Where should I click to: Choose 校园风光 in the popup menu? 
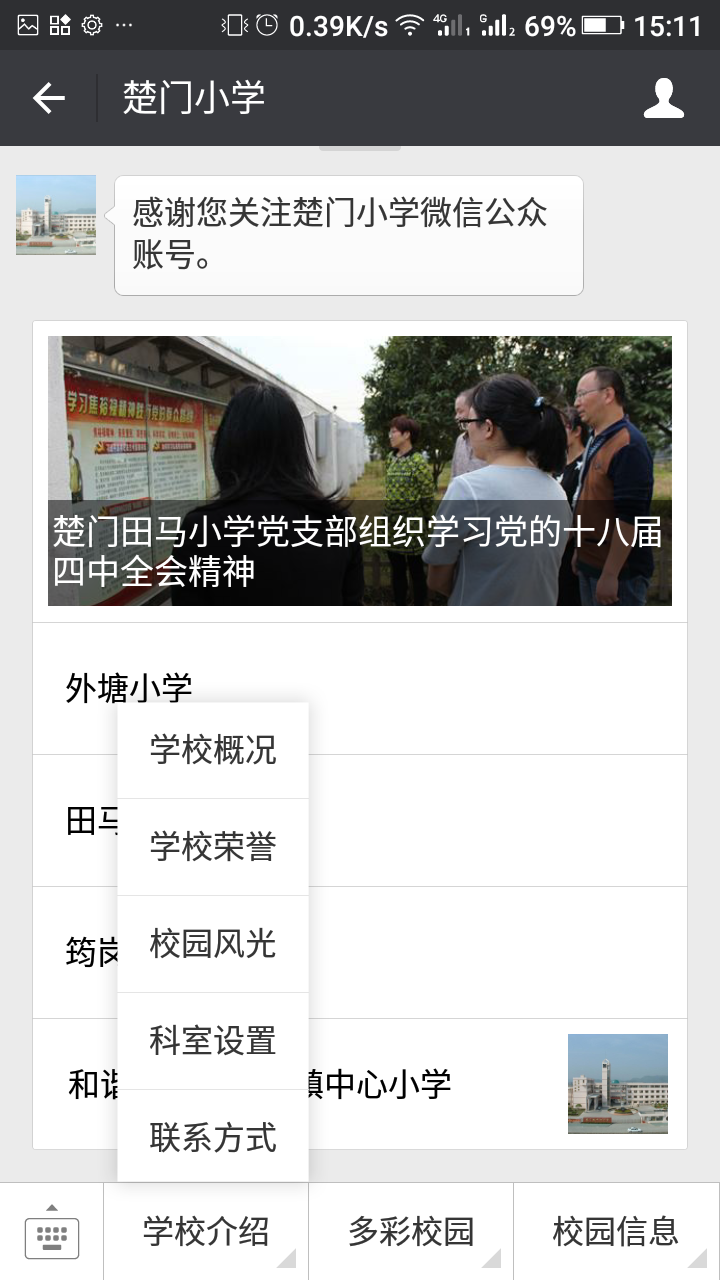213,944
